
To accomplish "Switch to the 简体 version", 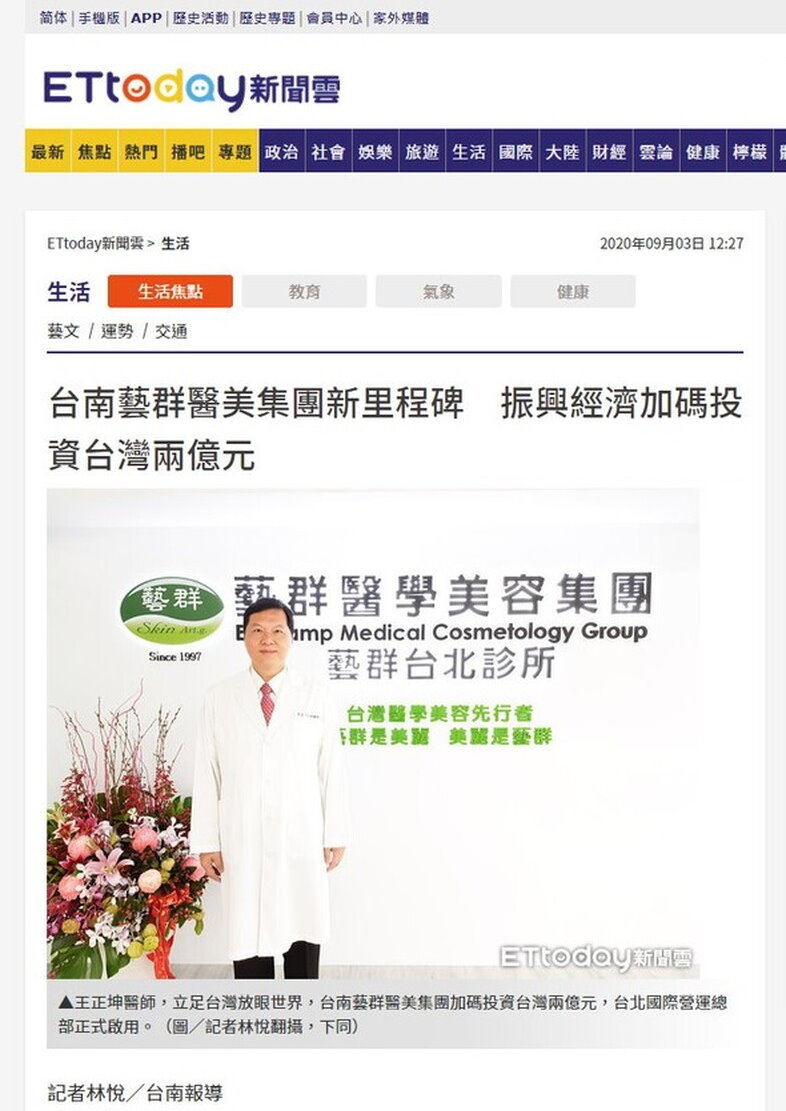I will (x=53, y=18).
